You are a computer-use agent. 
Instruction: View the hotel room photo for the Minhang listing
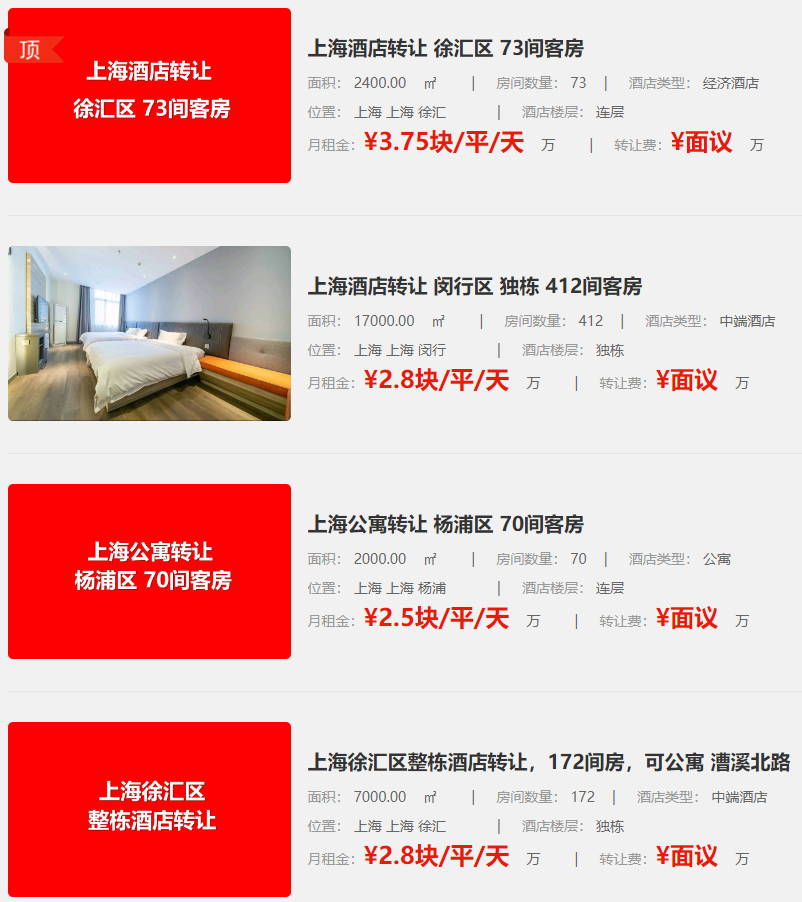[x=150, y=333]
